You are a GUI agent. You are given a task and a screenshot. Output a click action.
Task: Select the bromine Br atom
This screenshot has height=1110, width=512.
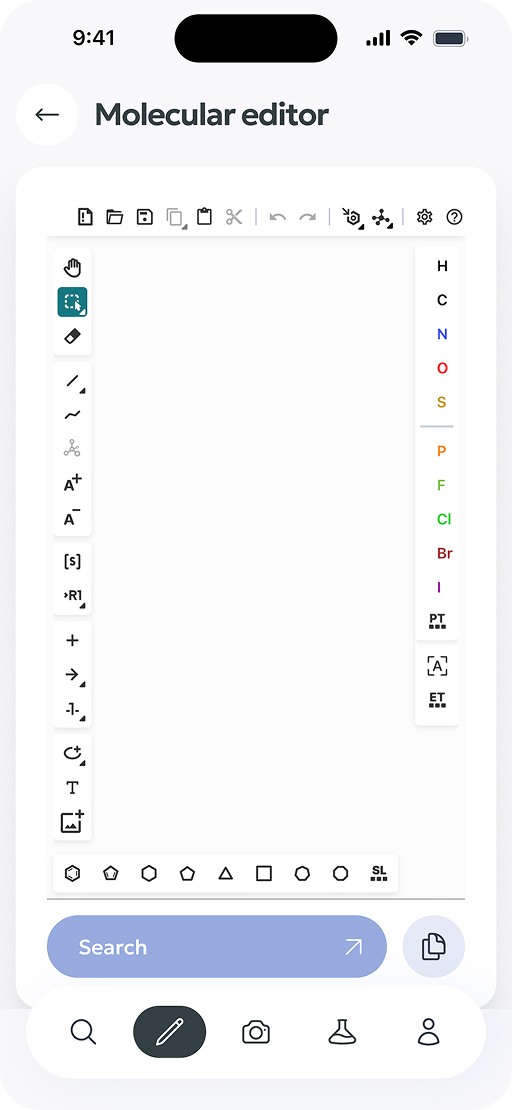(x=444, y=553)
